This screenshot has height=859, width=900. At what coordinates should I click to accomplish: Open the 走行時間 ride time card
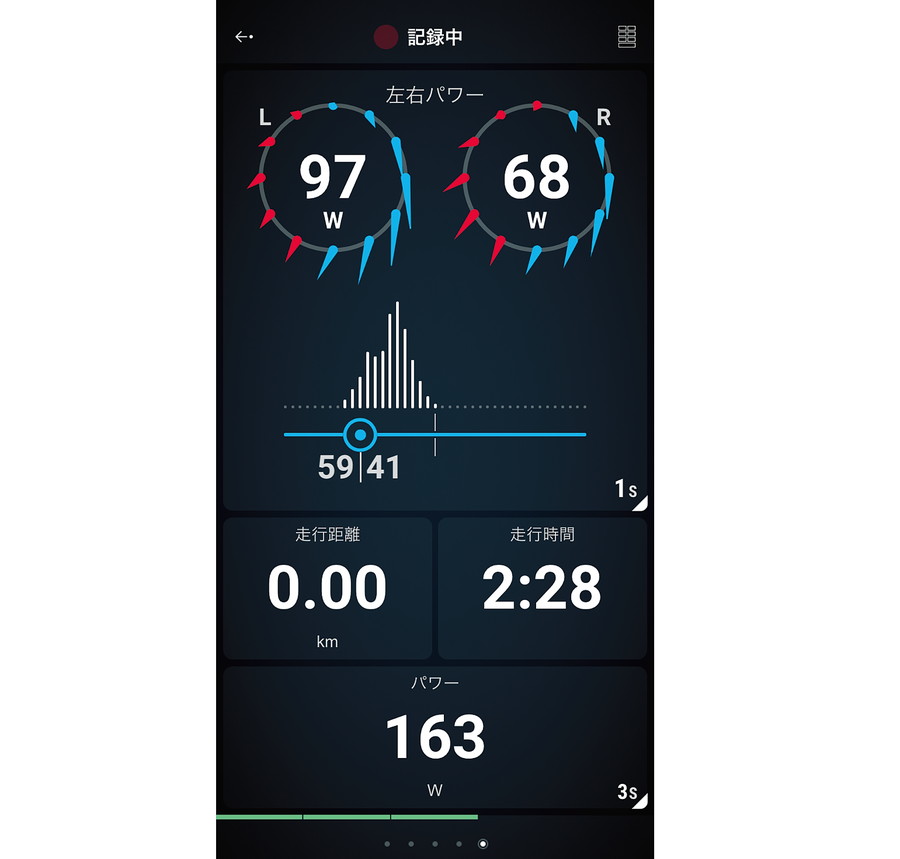click(x=542, y=588)
